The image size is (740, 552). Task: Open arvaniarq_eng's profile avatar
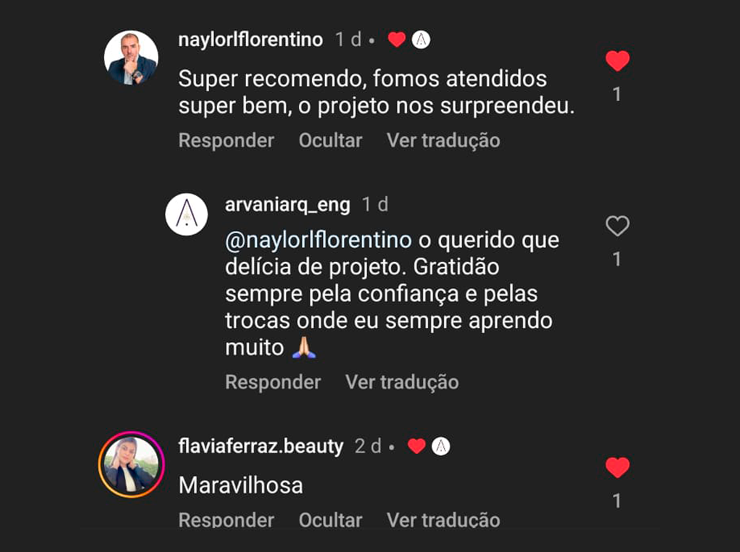(186, 214)
